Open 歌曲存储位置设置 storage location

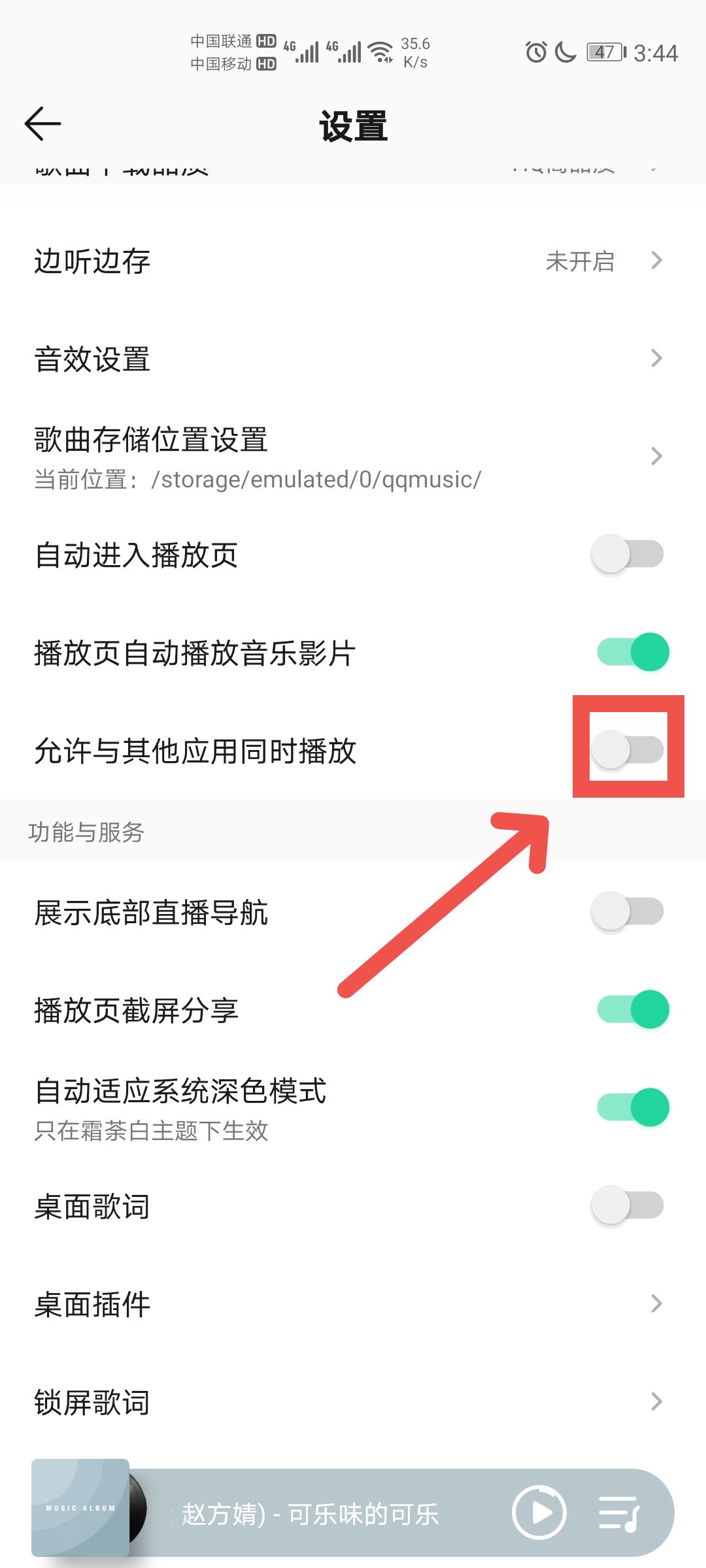[353, 457]
